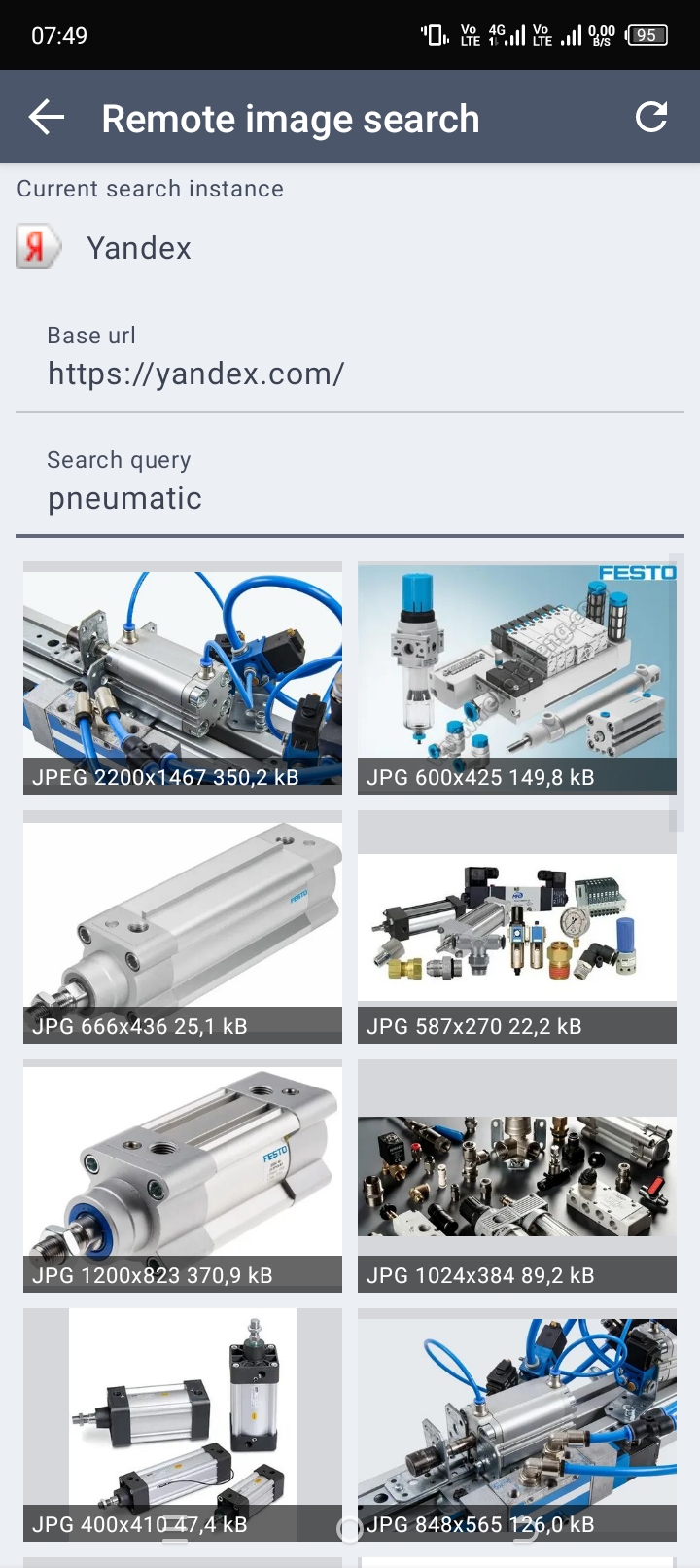
Task: Select the JPG 666x436 25,1 kB image
Action: pyautogui.click(x=183, y=927)
